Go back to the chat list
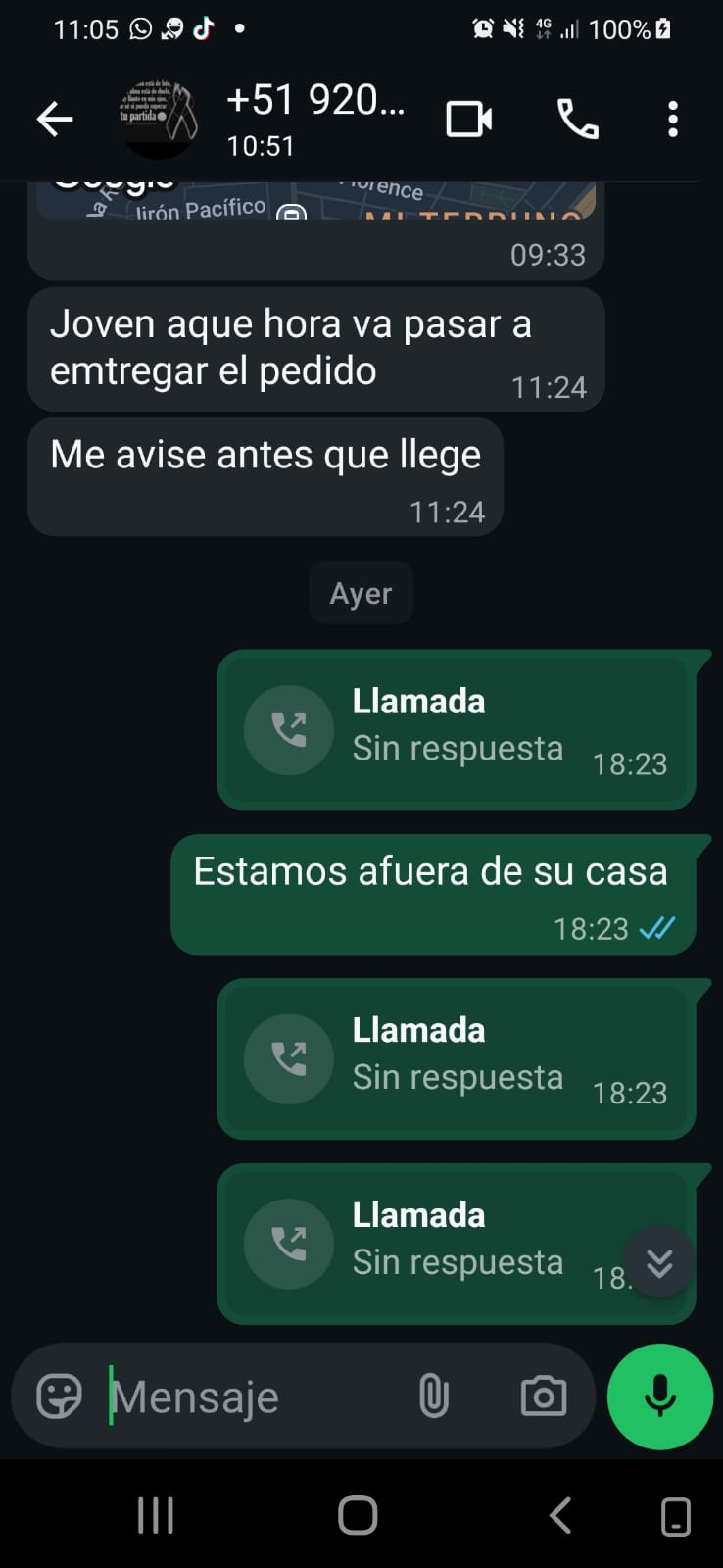Image resolution: width=723 pixels, height=1568 pixels. 55,120
